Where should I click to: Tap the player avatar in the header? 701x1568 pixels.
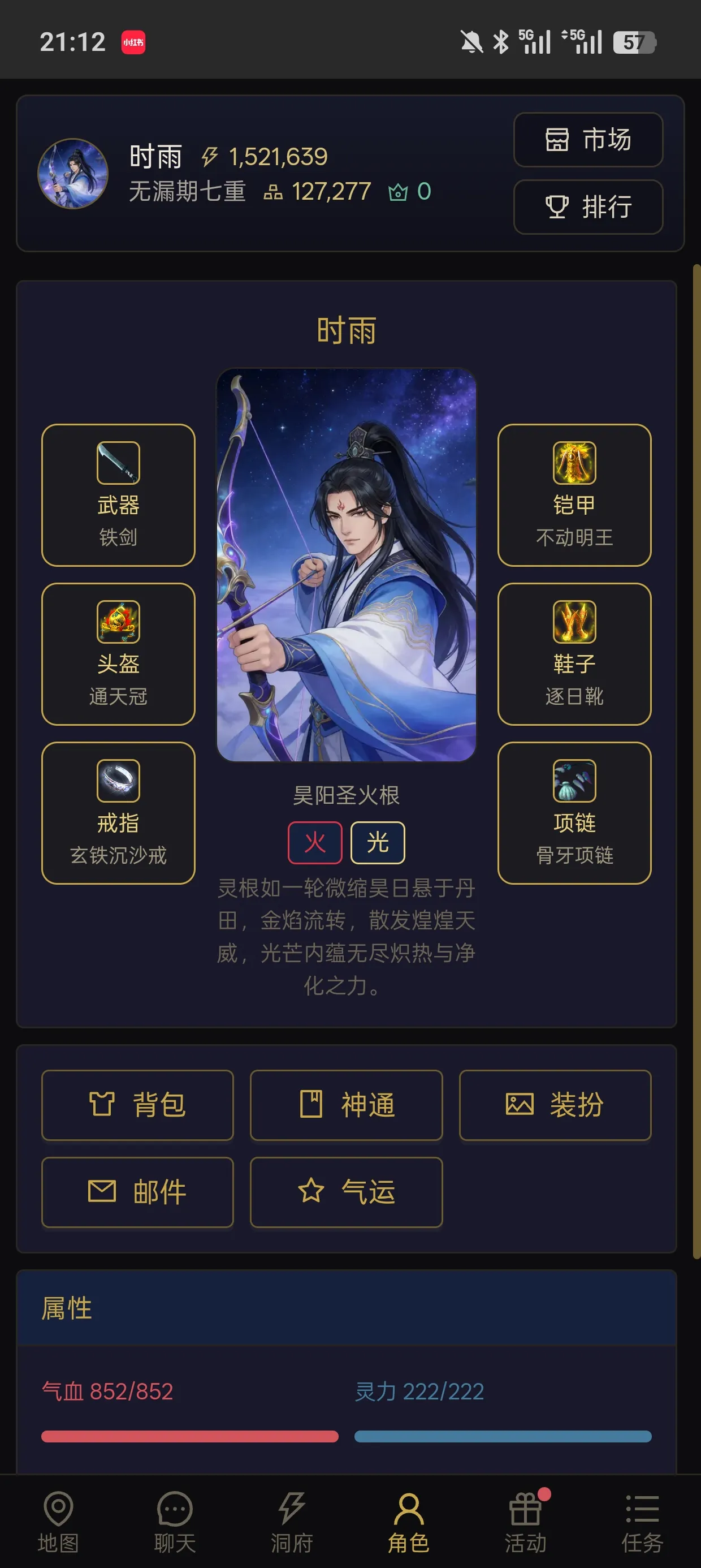(x=73, y=174)
